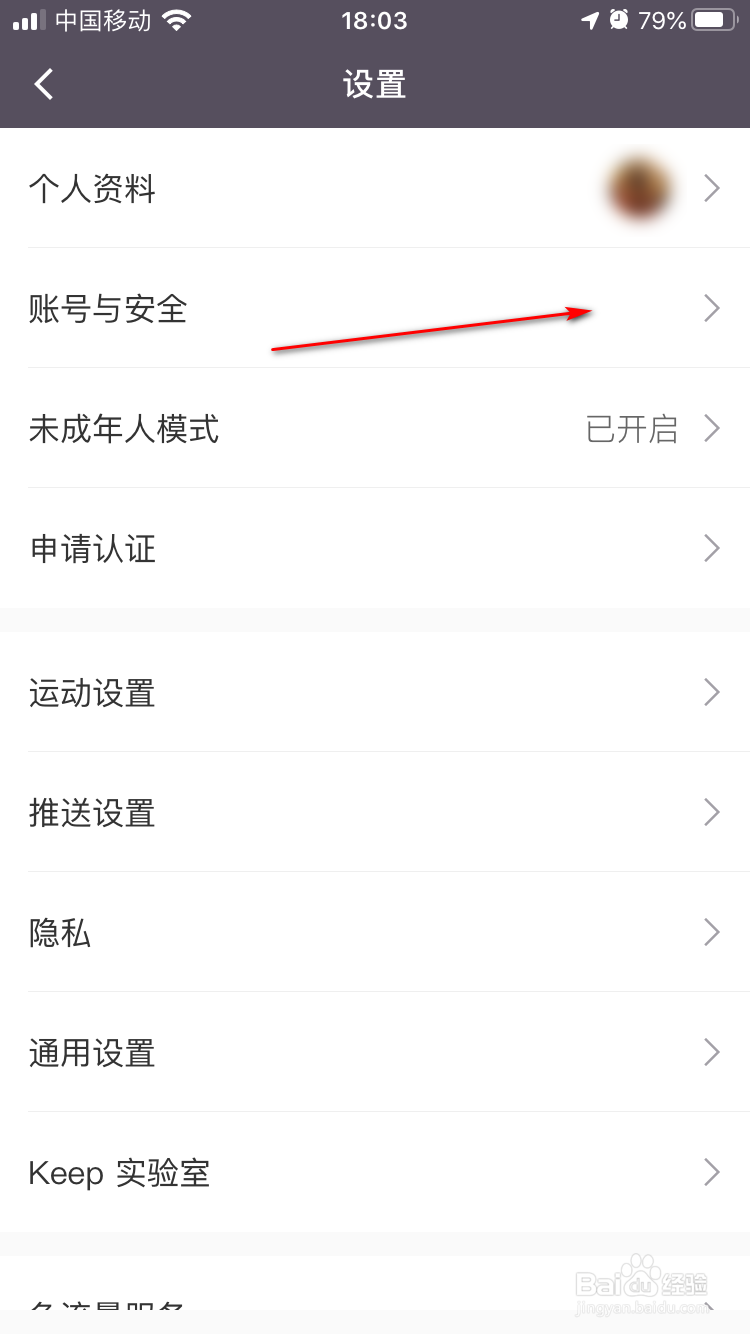Tap 已开启 next to teen mode
This screenshot has height=1334, width=750.
coord(633,429)
